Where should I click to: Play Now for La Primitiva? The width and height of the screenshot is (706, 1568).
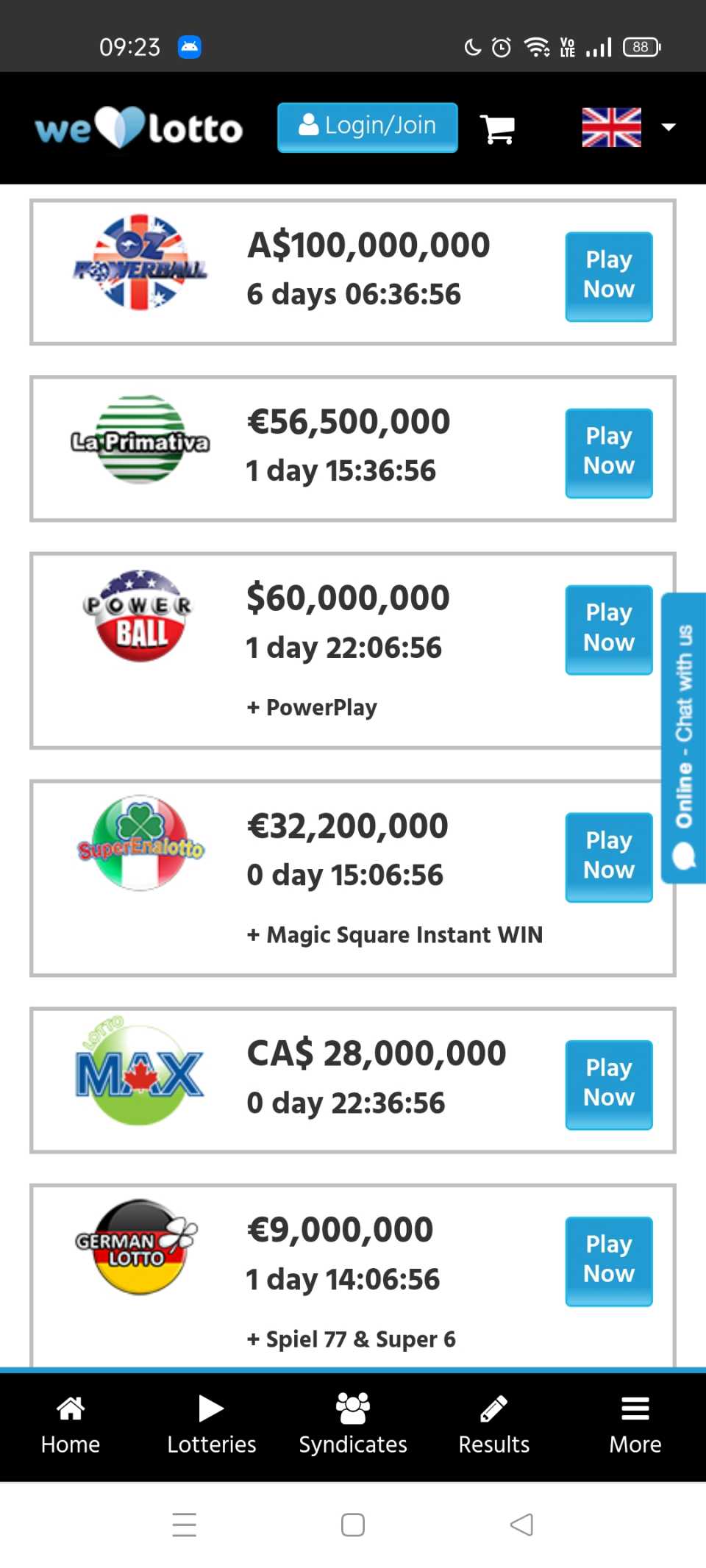coord(608,453)
